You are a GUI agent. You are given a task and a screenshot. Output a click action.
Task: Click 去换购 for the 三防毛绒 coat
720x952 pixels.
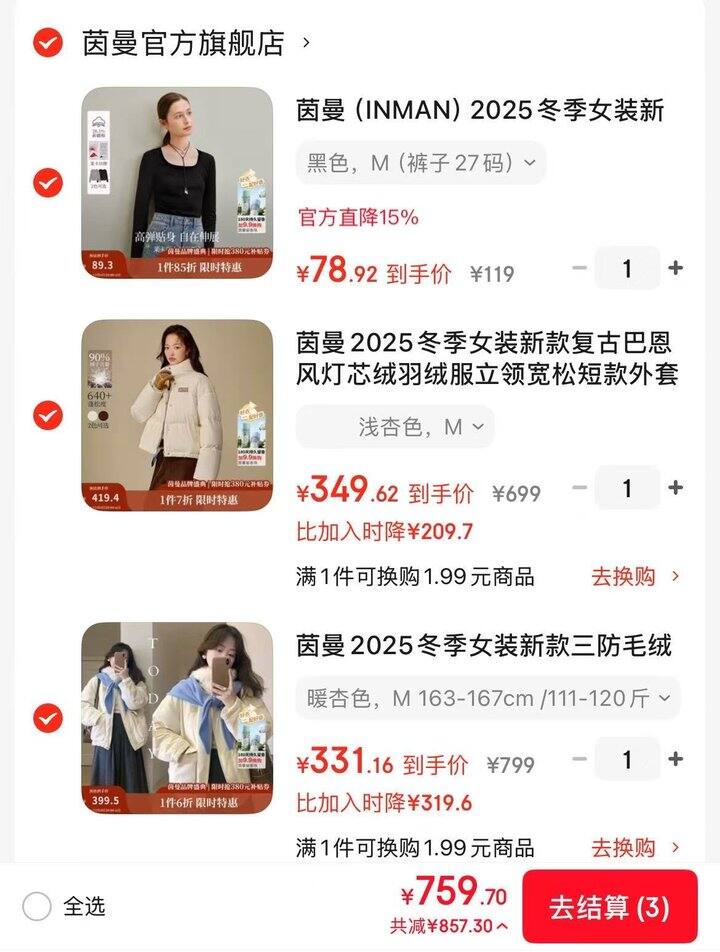pos(626,848)
